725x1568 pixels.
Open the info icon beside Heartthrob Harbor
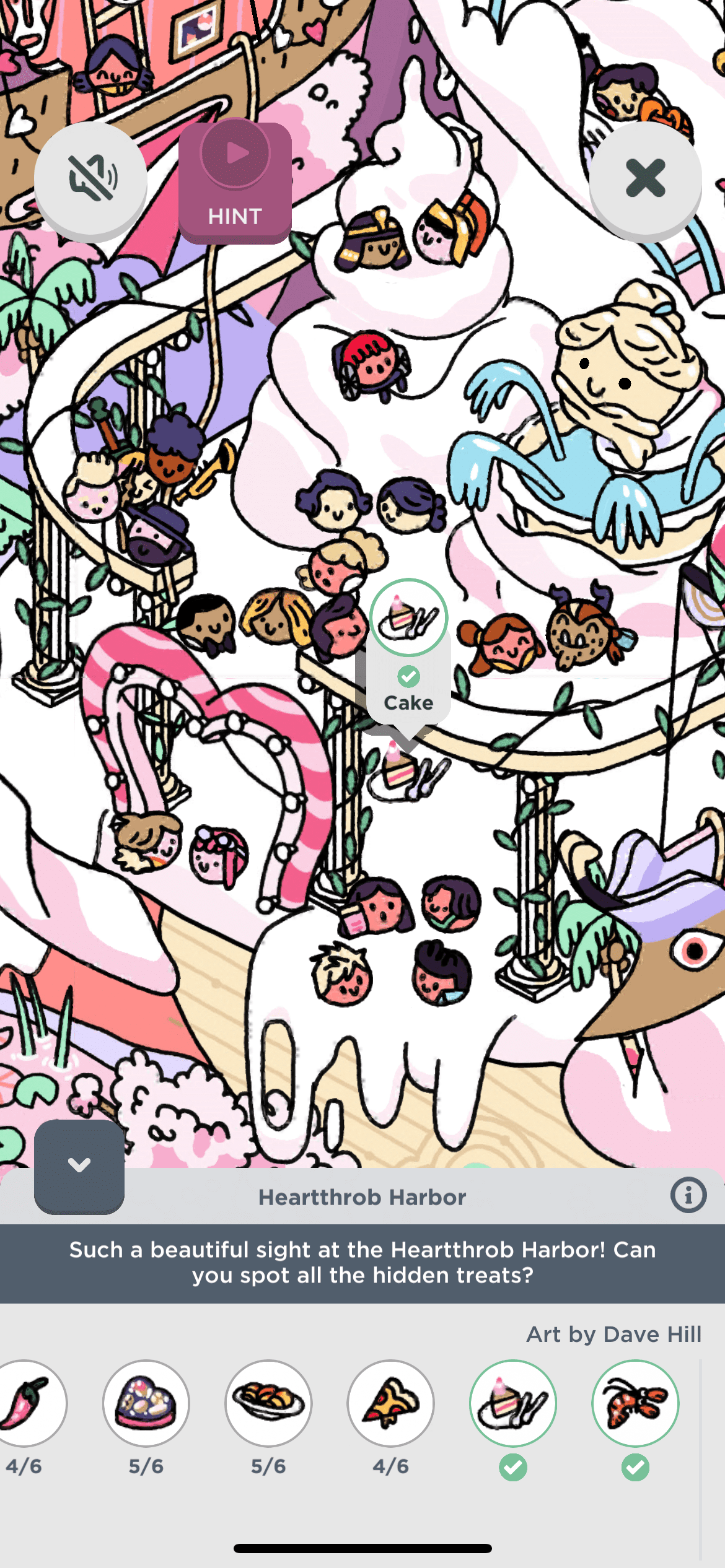coord(688,1195)
